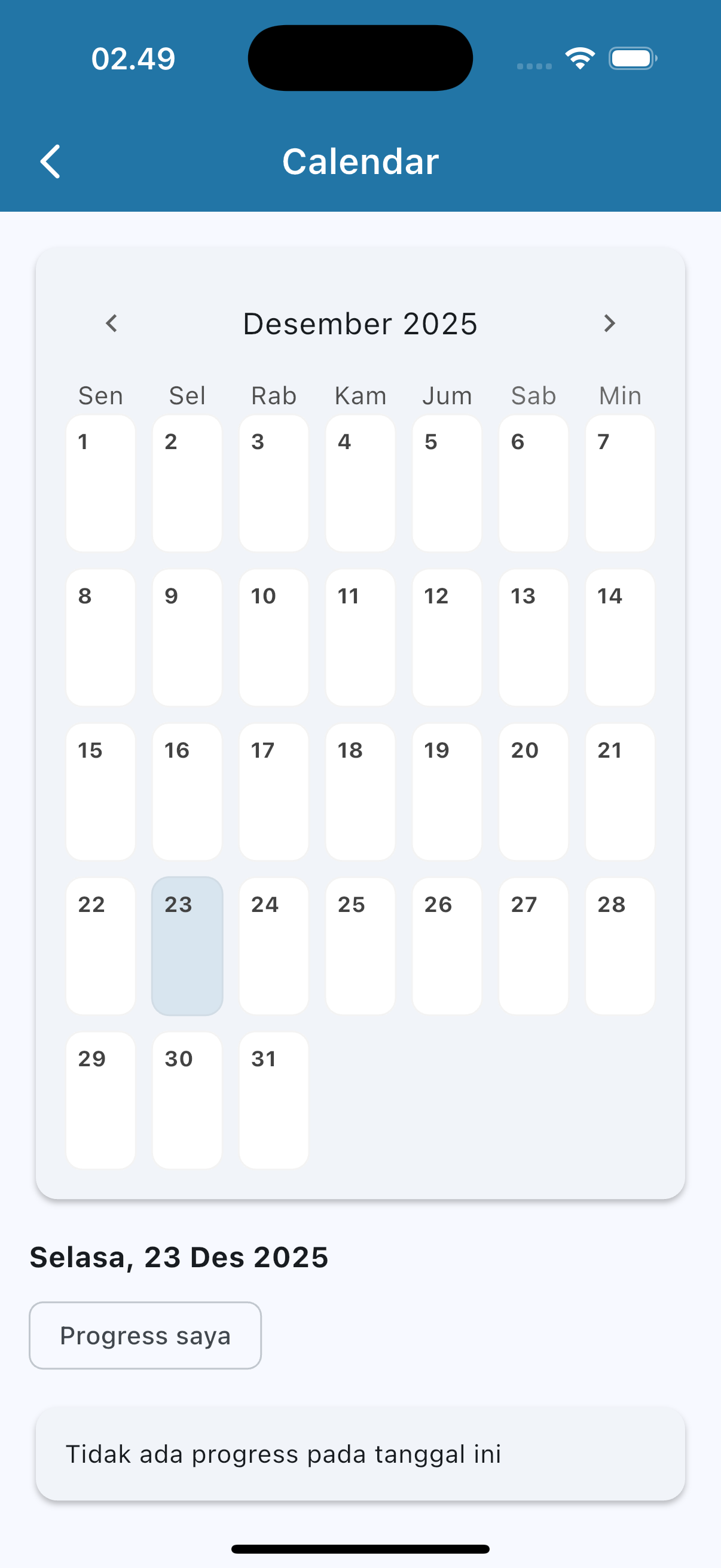Select date 22 in the calendar

(x=100, y=945)
